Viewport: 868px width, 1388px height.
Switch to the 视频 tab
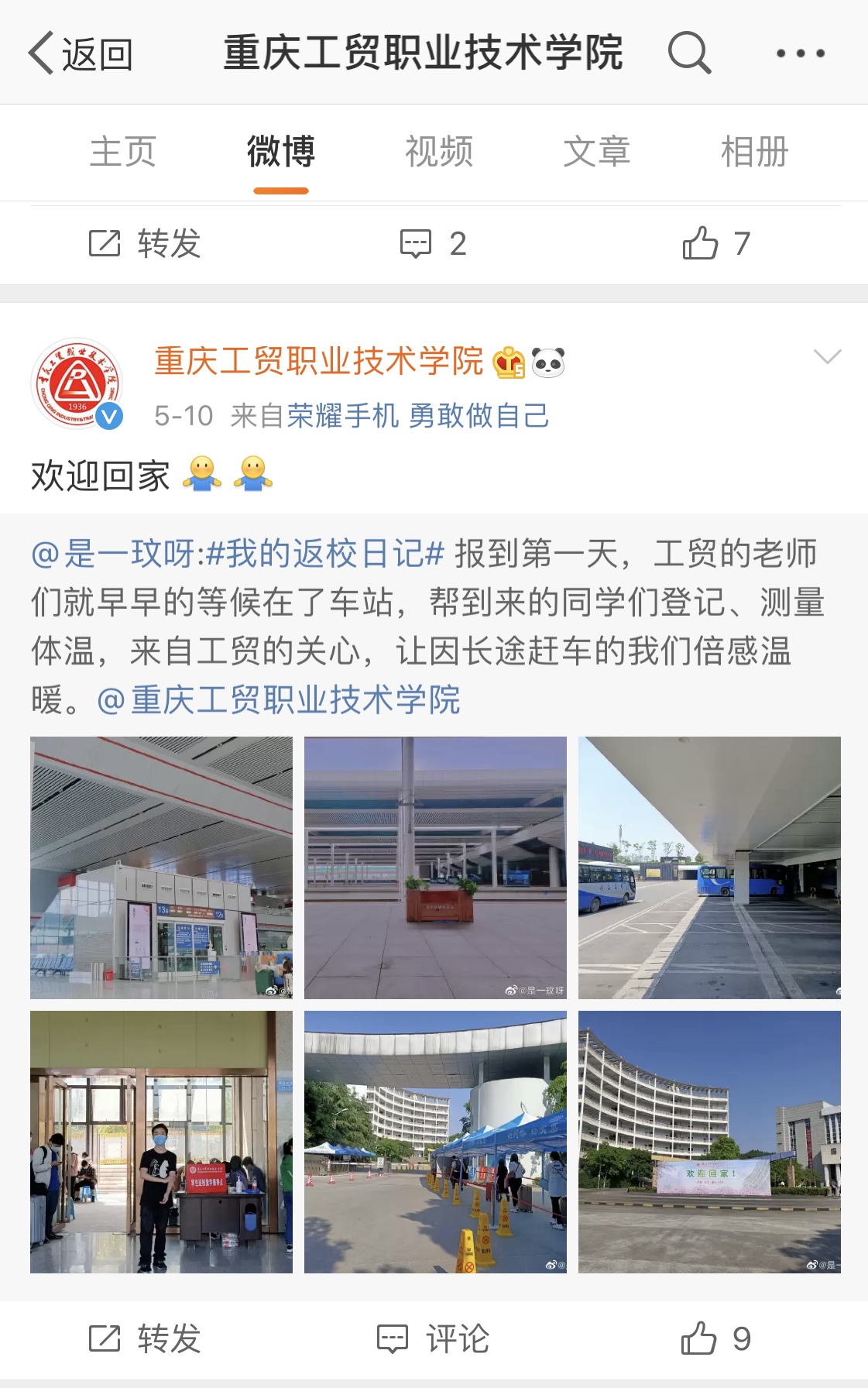click(439, 151)
